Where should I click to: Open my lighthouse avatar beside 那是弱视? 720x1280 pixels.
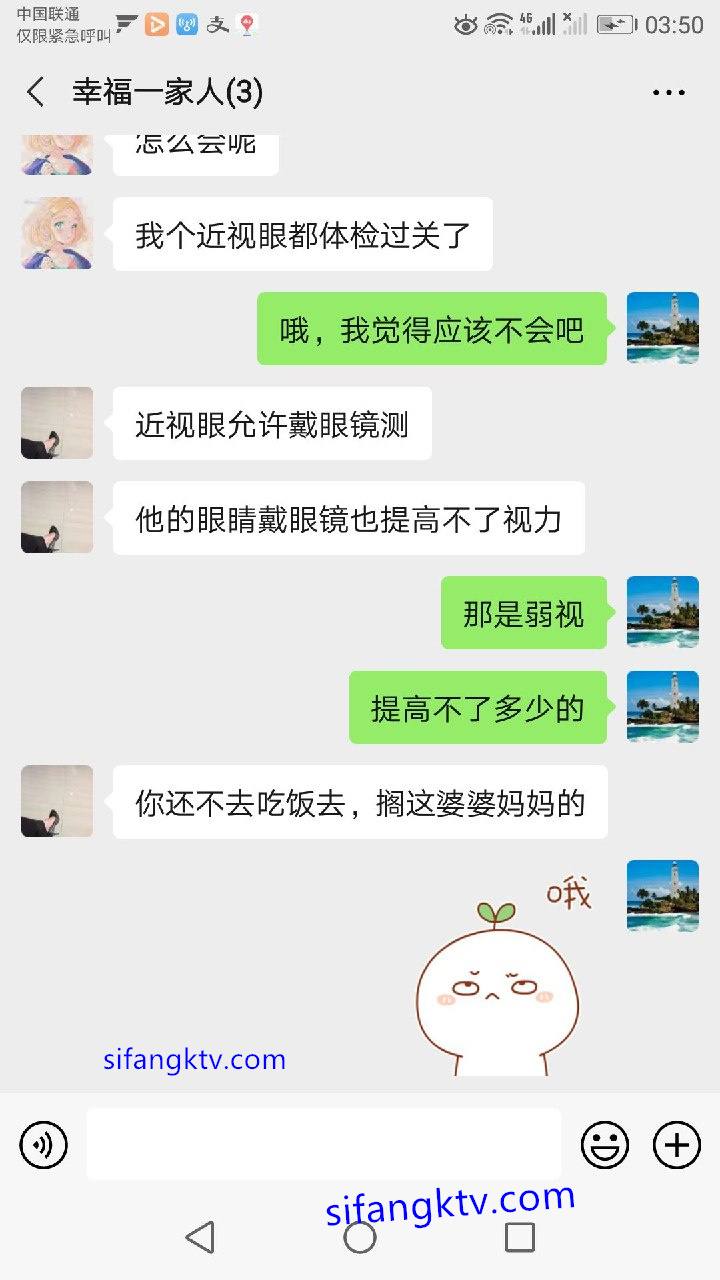662,612
